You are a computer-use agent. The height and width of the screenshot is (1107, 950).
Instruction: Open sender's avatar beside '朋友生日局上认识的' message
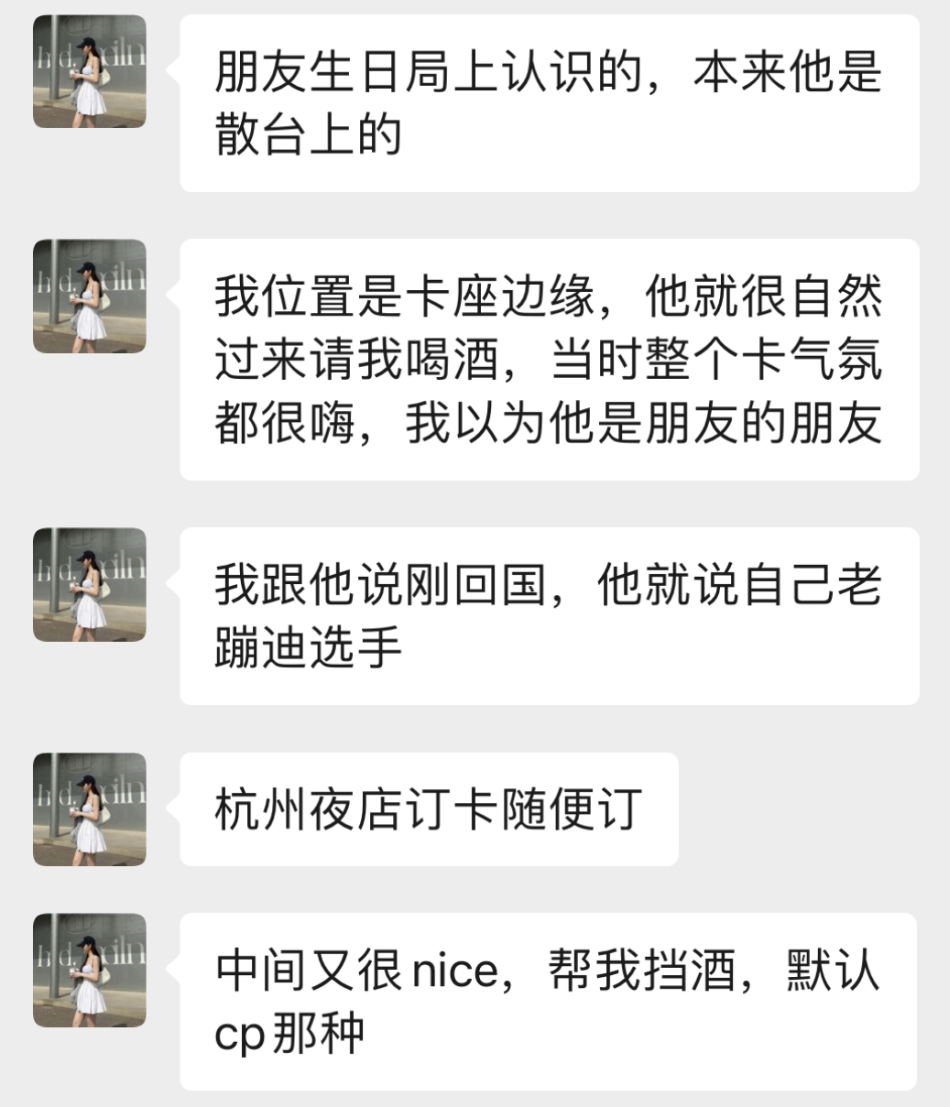pyautogui.click(x=90, y=71)
